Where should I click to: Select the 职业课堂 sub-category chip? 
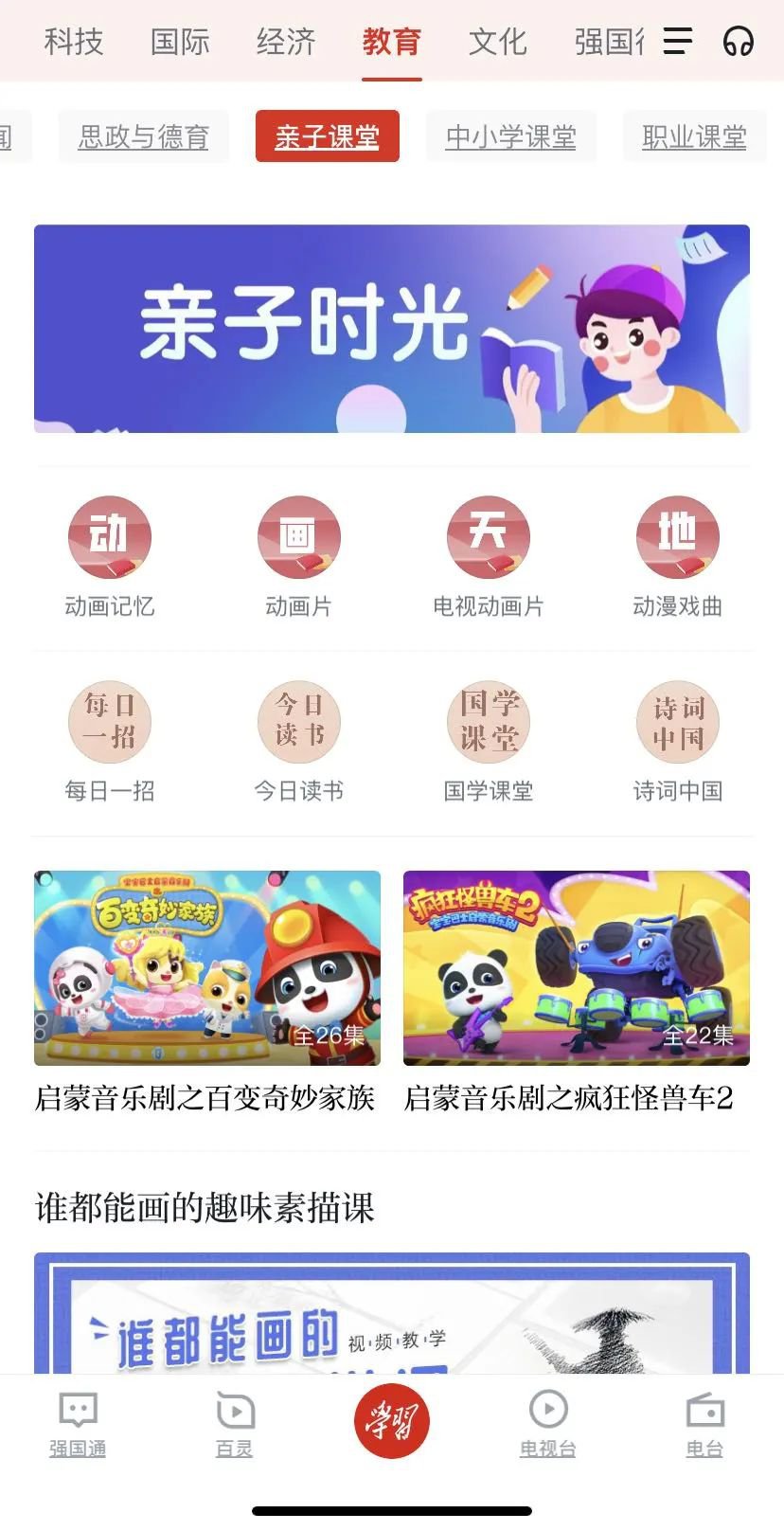click(x=694, y=136)
